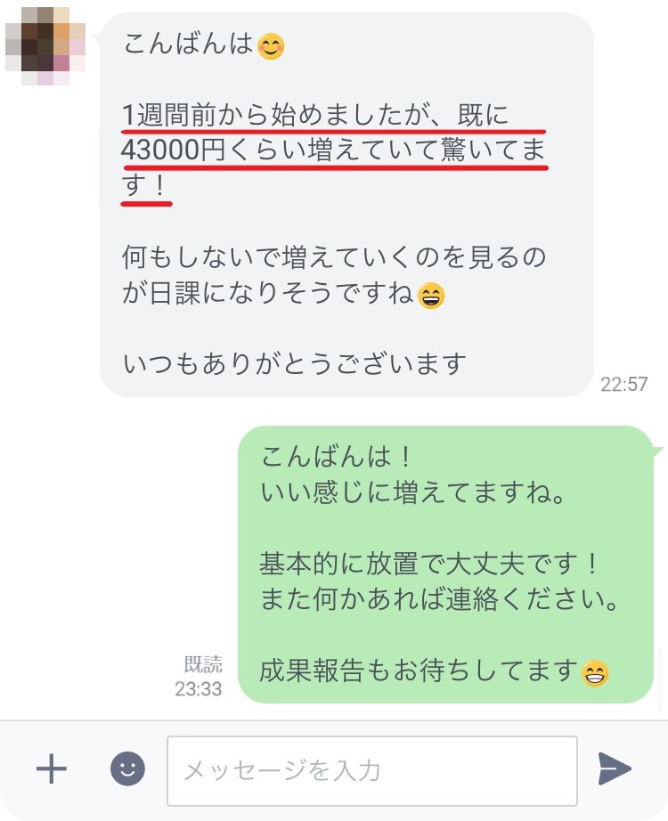Open the emoji sticker picker
Screen dimensions: 668x821
[127, 769]
